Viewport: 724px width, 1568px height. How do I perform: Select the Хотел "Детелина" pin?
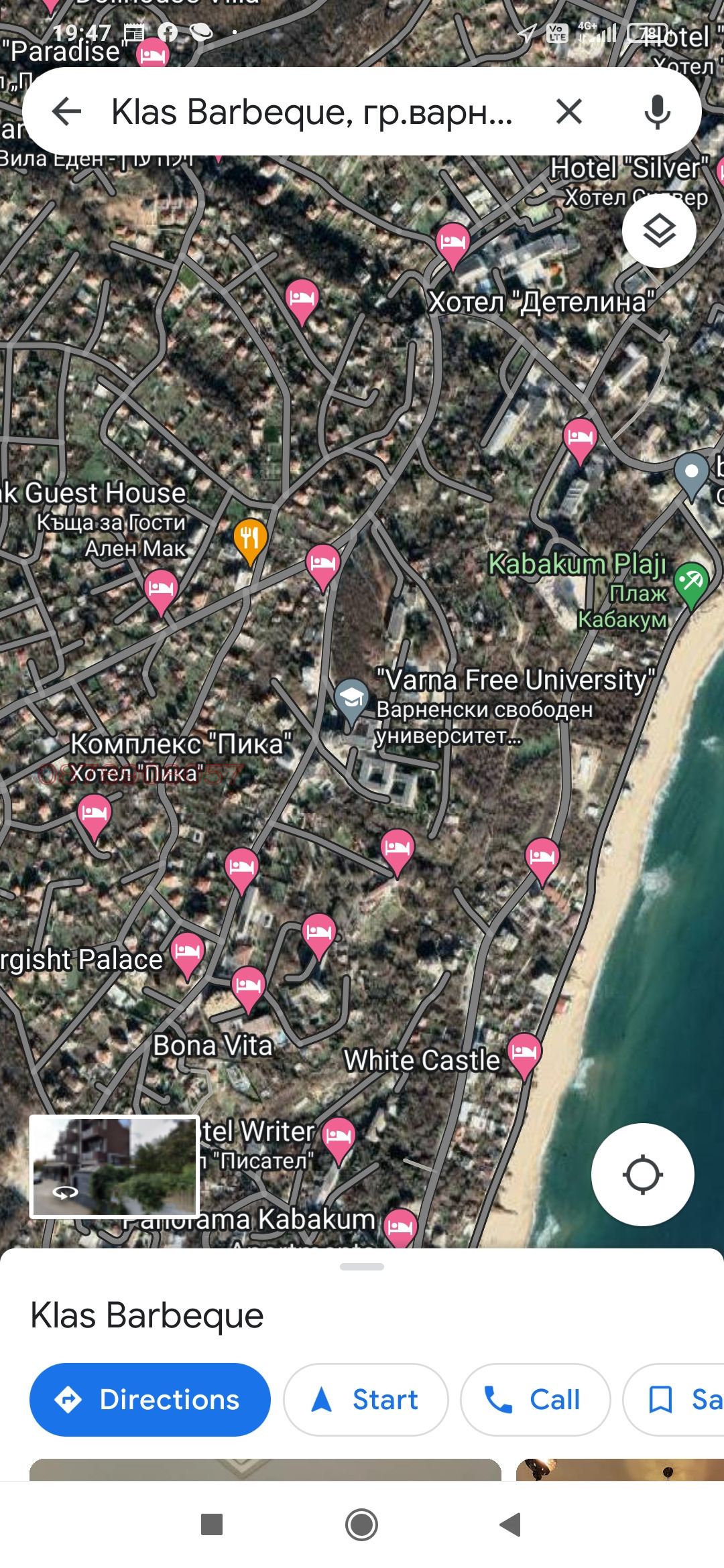point(452,242)
